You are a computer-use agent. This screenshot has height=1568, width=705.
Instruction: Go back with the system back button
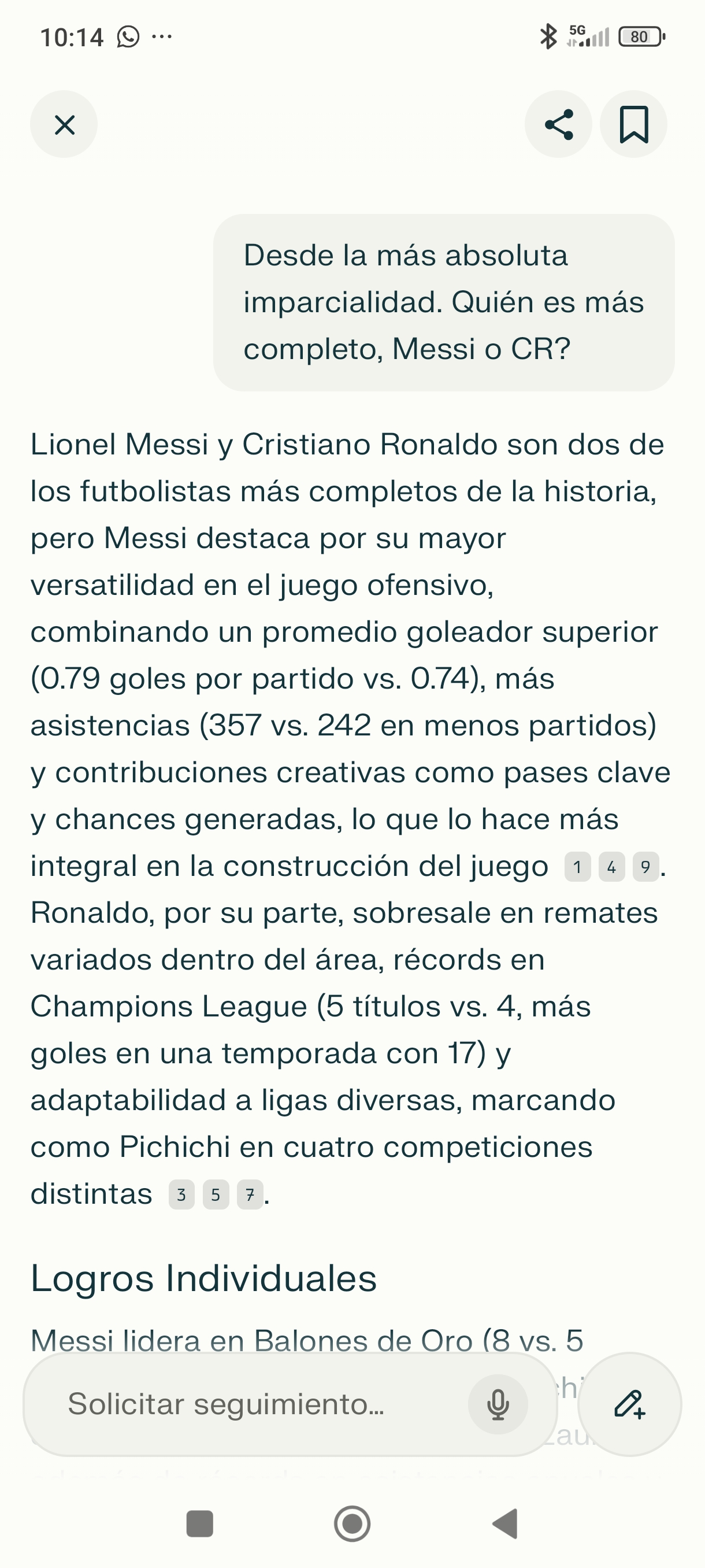505,1523
